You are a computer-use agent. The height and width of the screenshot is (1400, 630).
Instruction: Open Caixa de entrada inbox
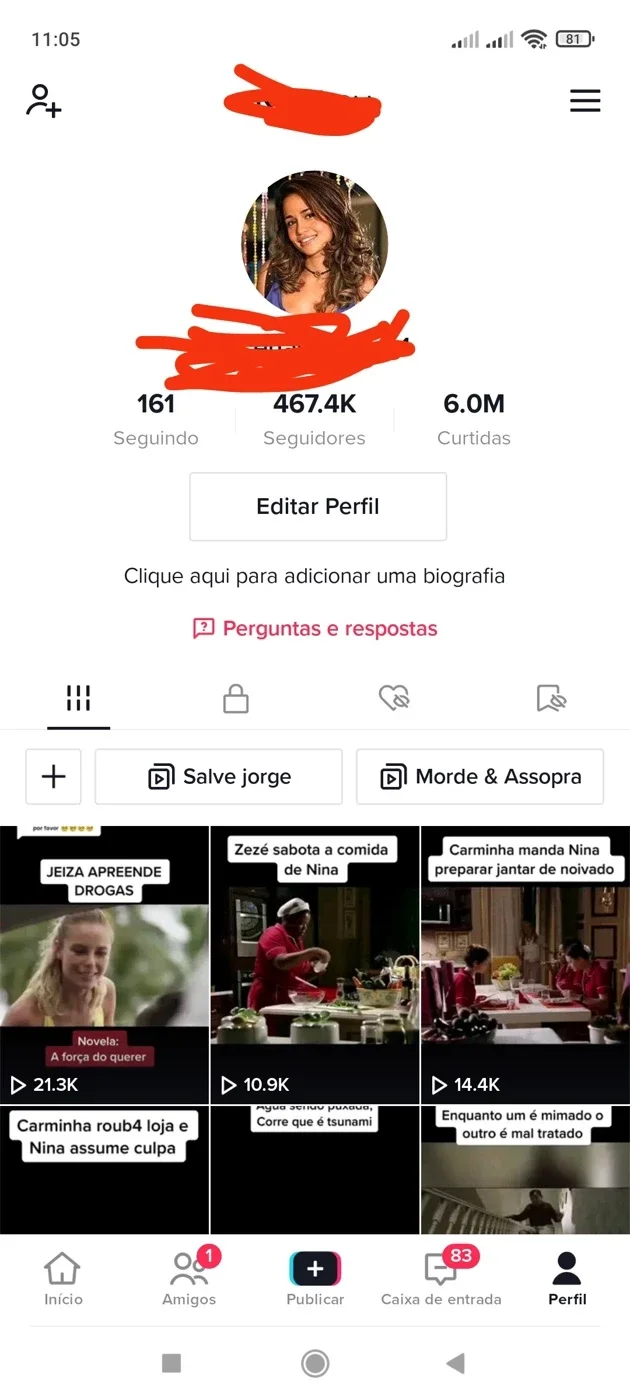pyautogui.click(x=441, y=1279)
